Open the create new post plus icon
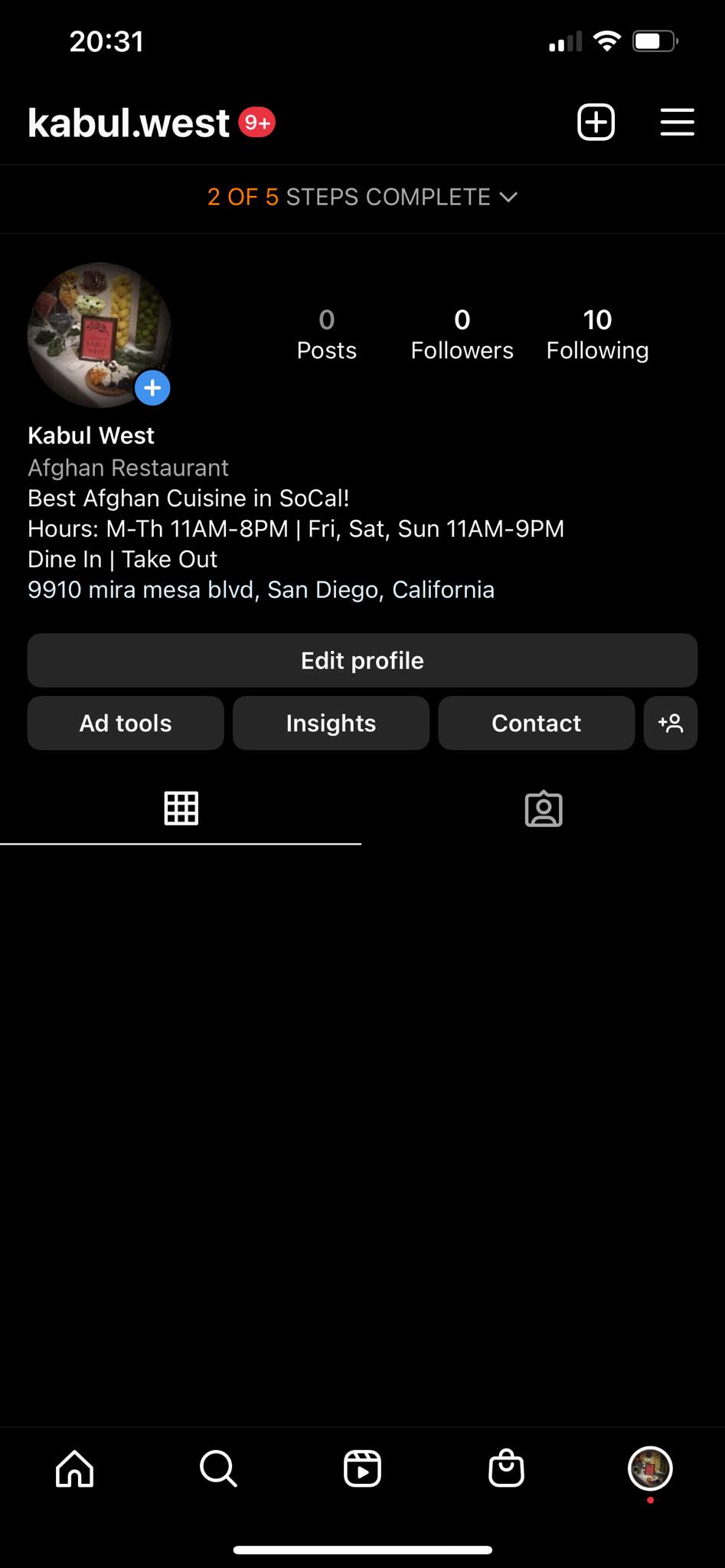This screenshot has width=725, height=1568. click(596, 122)
